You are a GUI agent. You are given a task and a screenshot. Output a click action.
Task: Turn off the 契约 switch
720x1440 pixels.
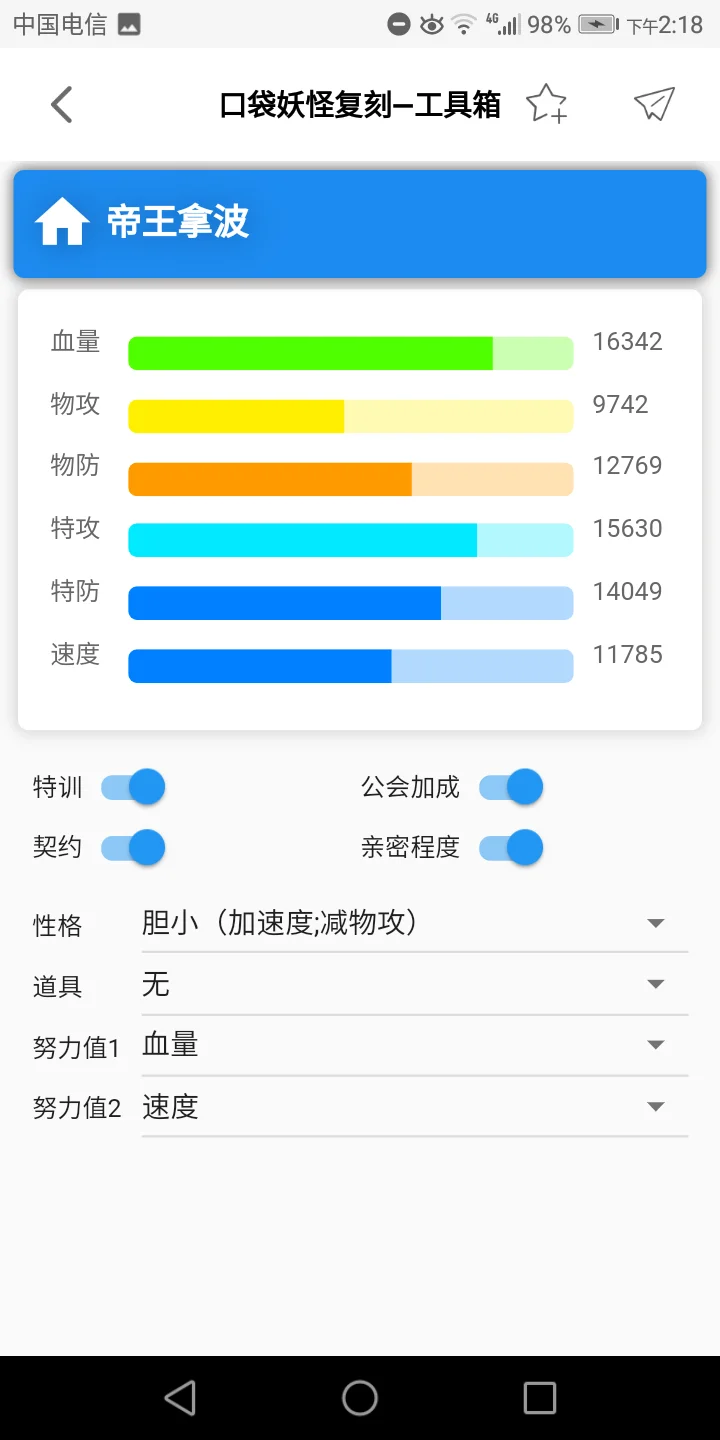coord(133,848)
